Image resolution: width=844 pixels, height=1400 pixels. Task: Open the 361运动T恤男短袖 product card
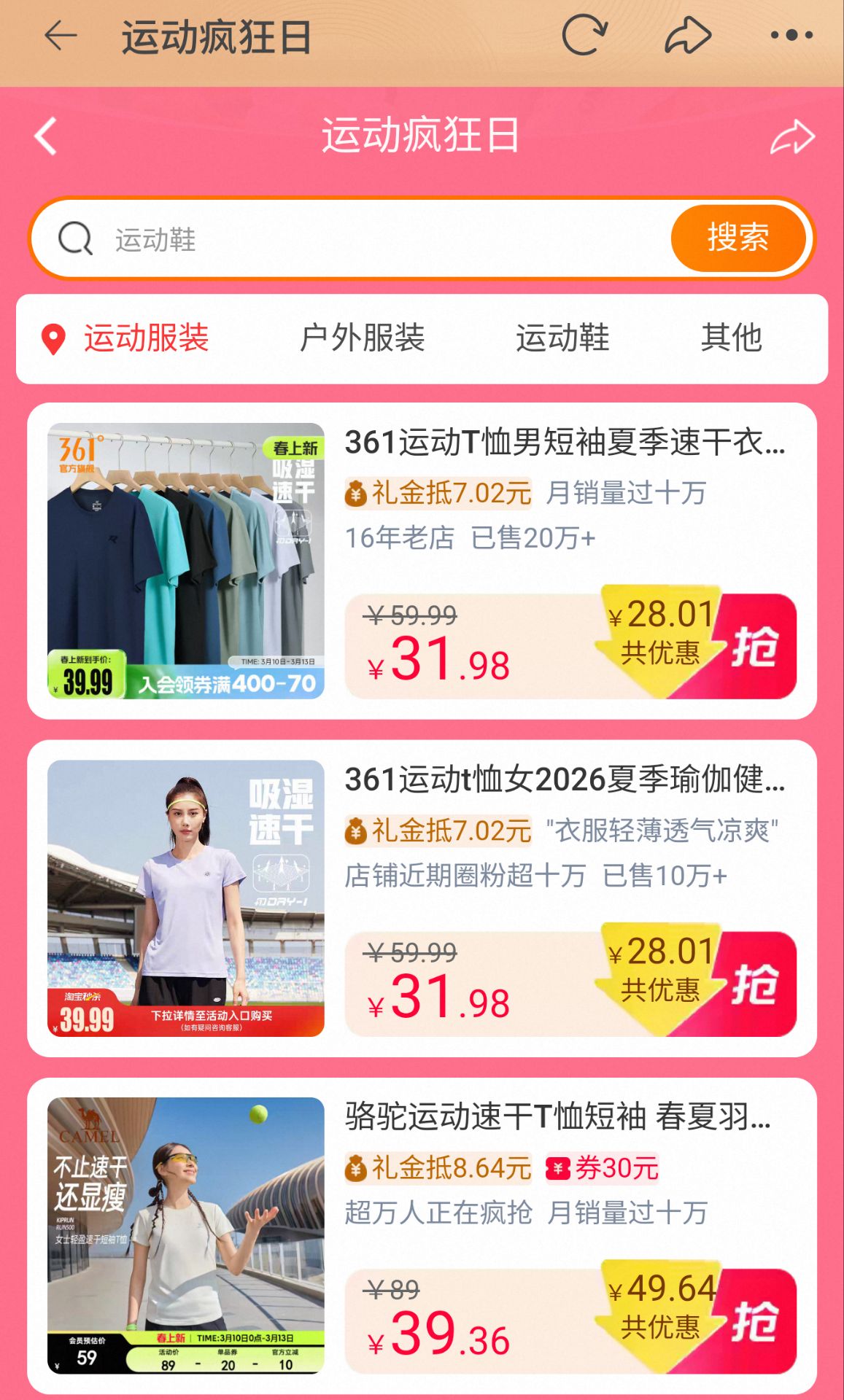tap(565, 443)
